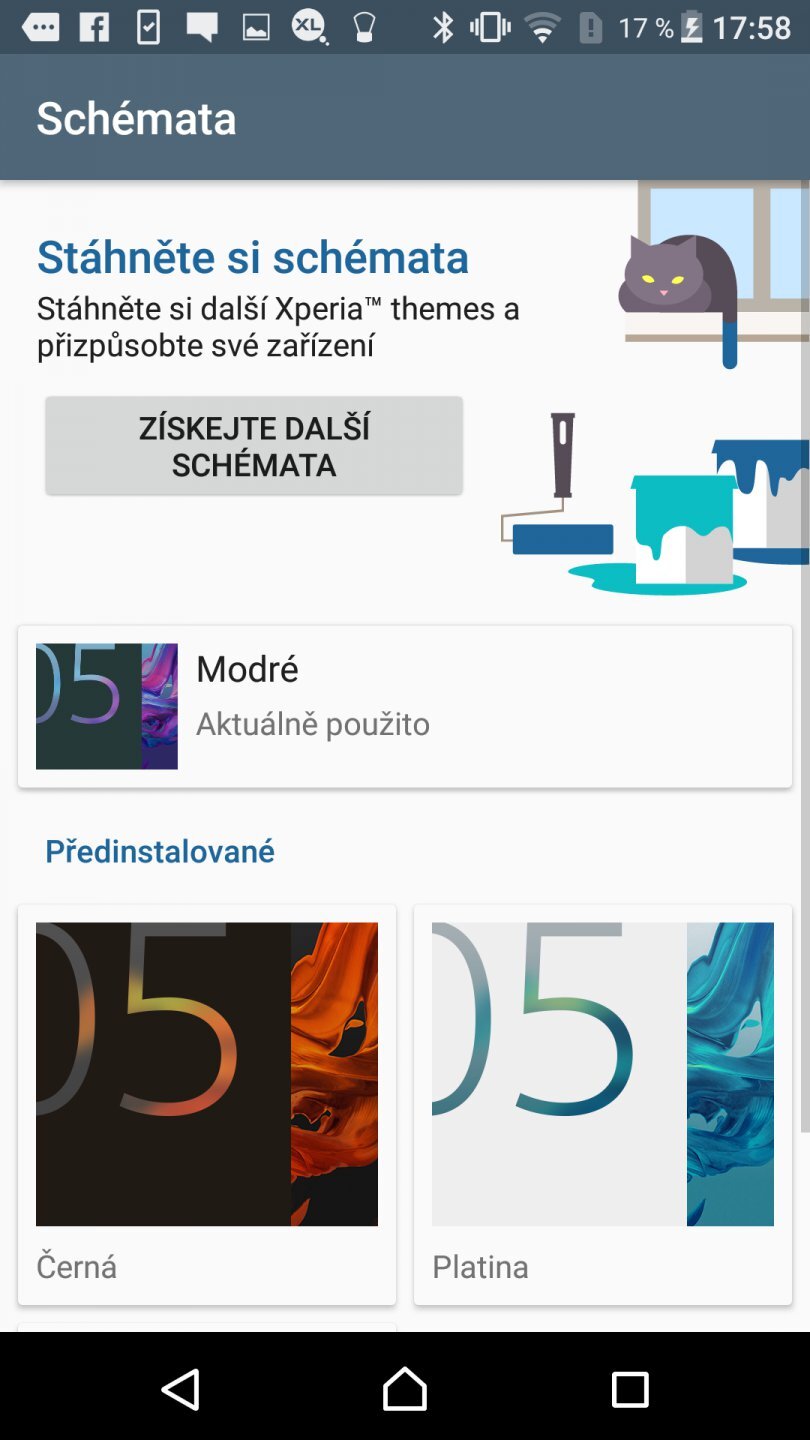
Task: Open the Facebook notification icon
Action: [x=97, y=27]
